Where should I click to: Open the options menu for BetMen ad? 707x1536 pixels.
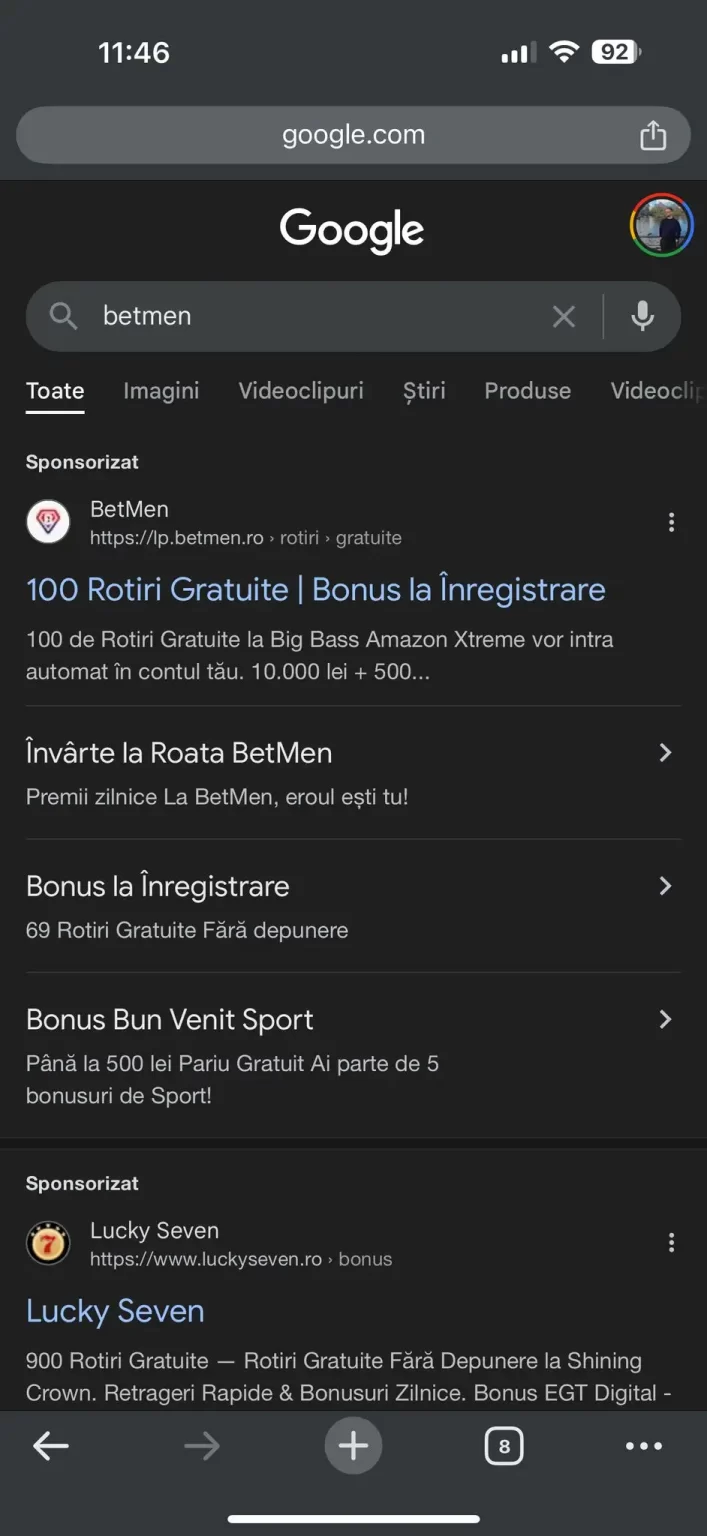[671, 522]
